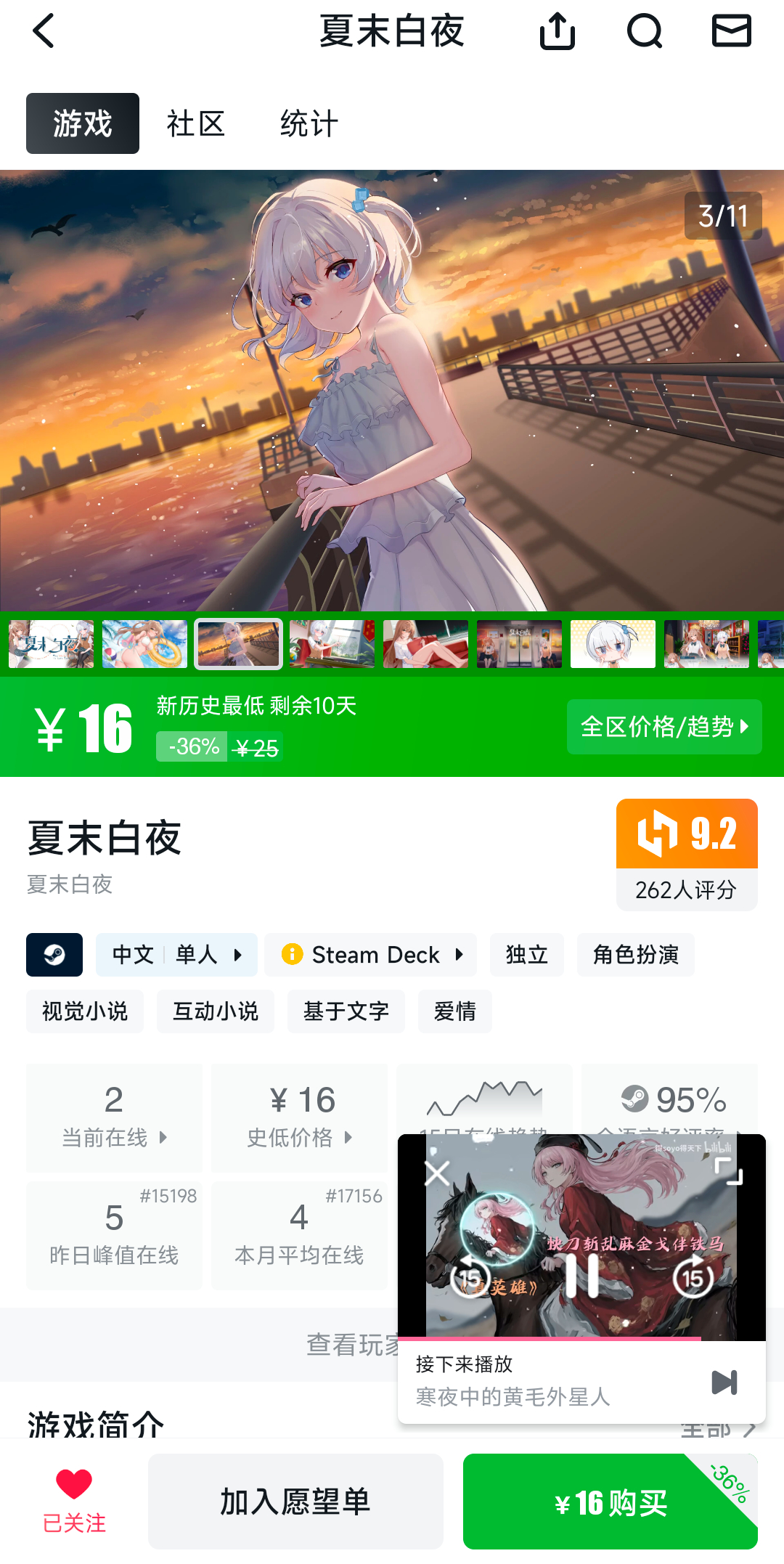The height and width of the screenshot is (1564, 784).
Task: Switch to the 社区 tab
Action: click(x=195, y=123)
